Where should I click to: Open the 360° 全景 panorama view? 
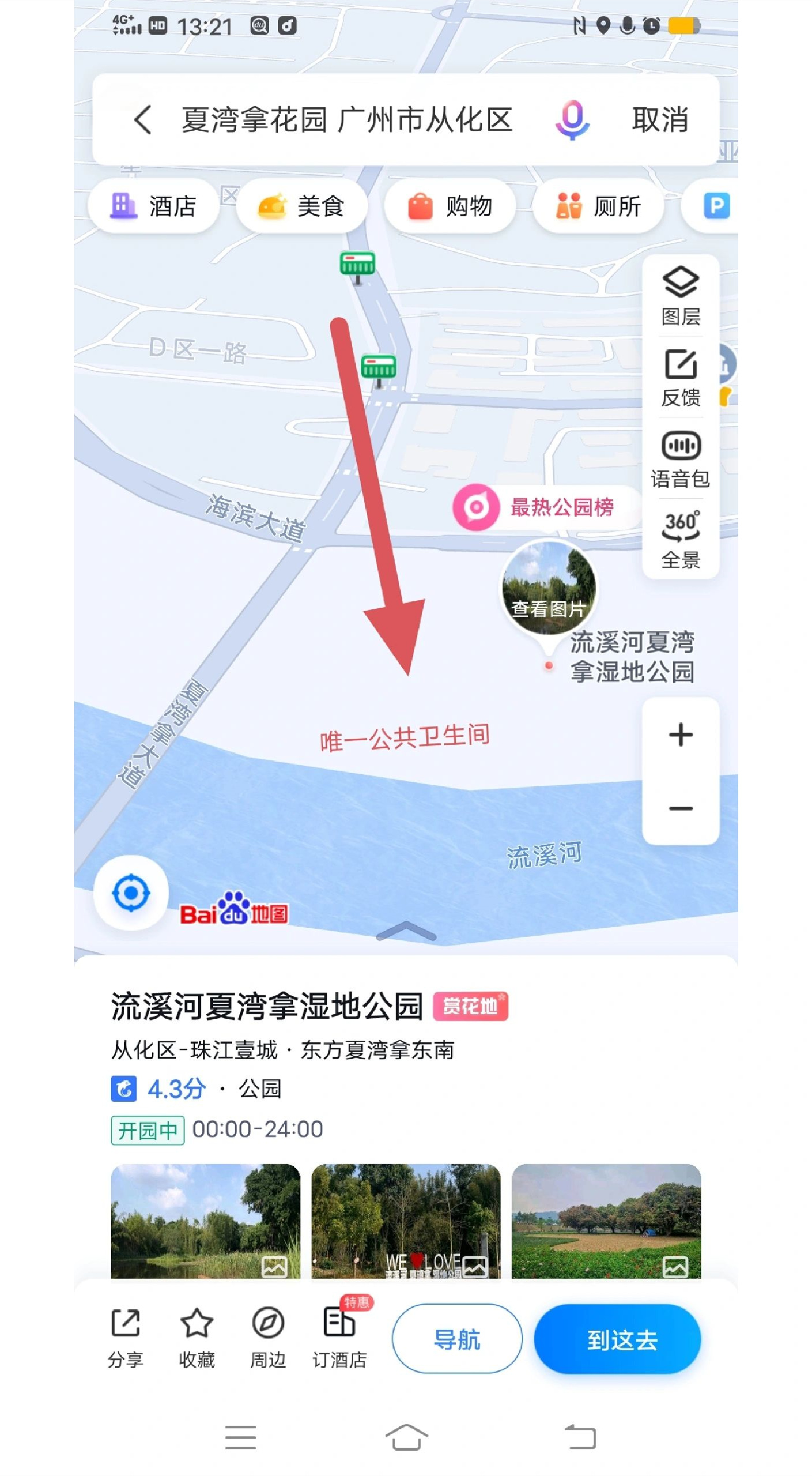(681, 540)
